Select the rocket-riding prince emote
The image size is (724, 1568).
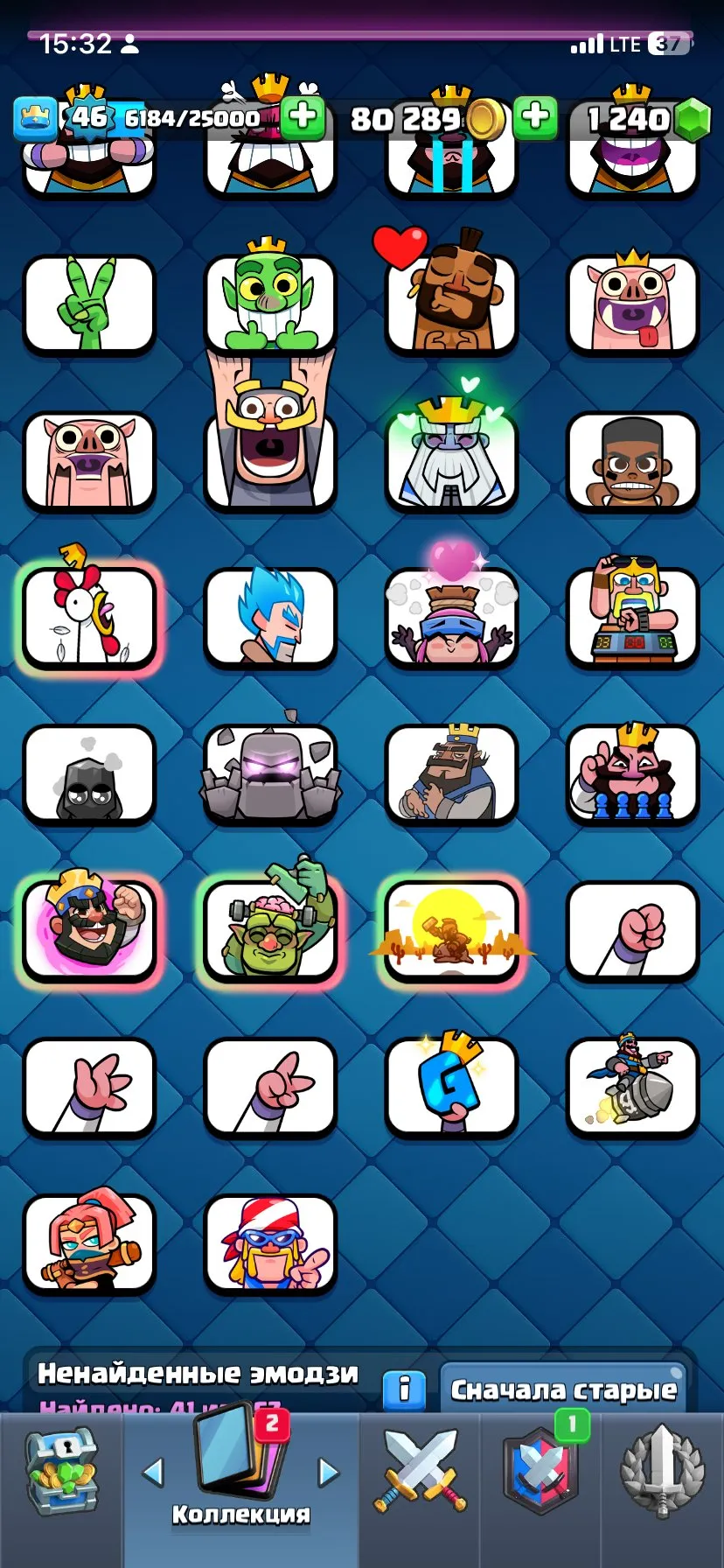coord(633,1088)
